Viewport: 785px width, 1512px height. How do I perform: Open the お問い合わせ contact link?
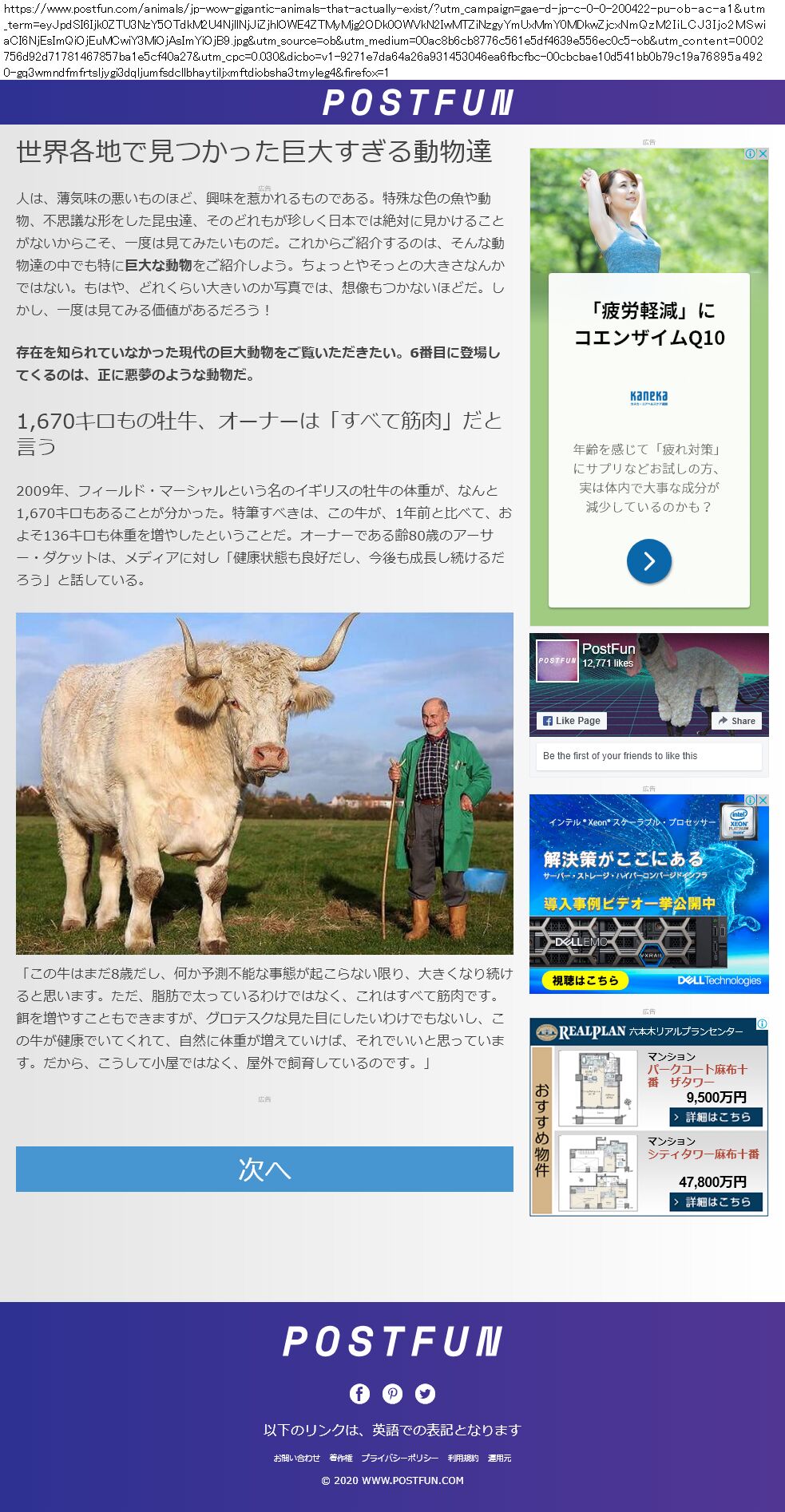click(x=296, y=1458)
